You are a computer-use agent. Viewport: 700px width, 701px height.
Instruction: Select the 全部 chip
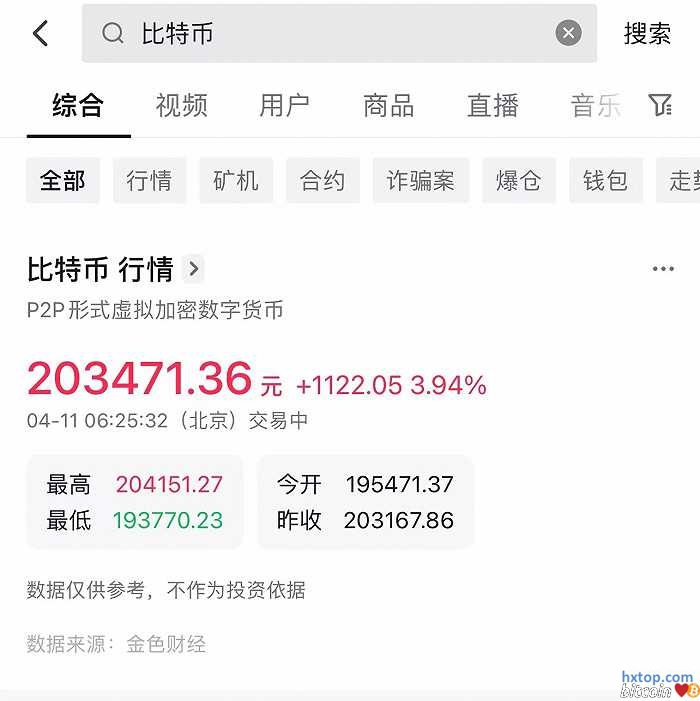click(x=63, y=181)
